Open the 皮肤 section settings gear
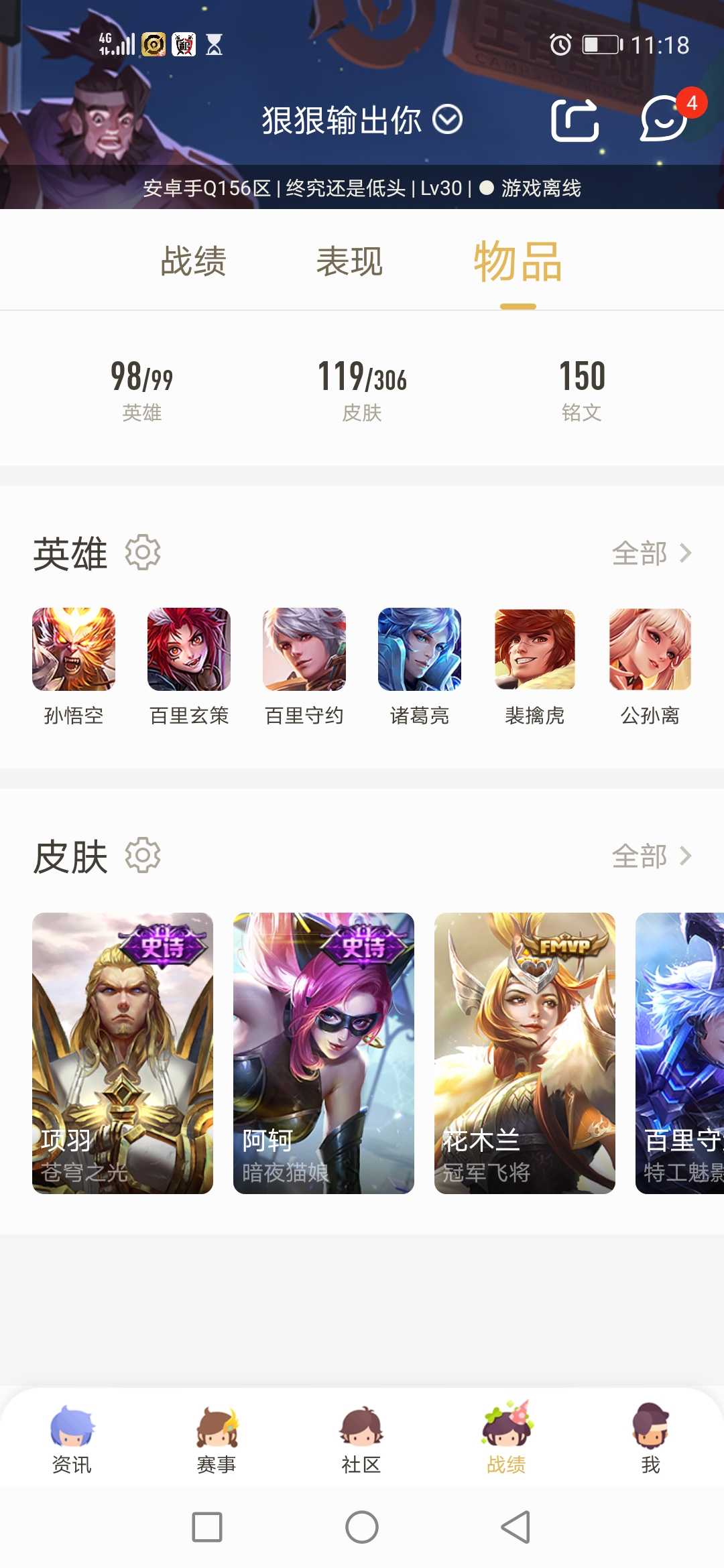This screenshot has width=724, height=1568. pos(141,854)
